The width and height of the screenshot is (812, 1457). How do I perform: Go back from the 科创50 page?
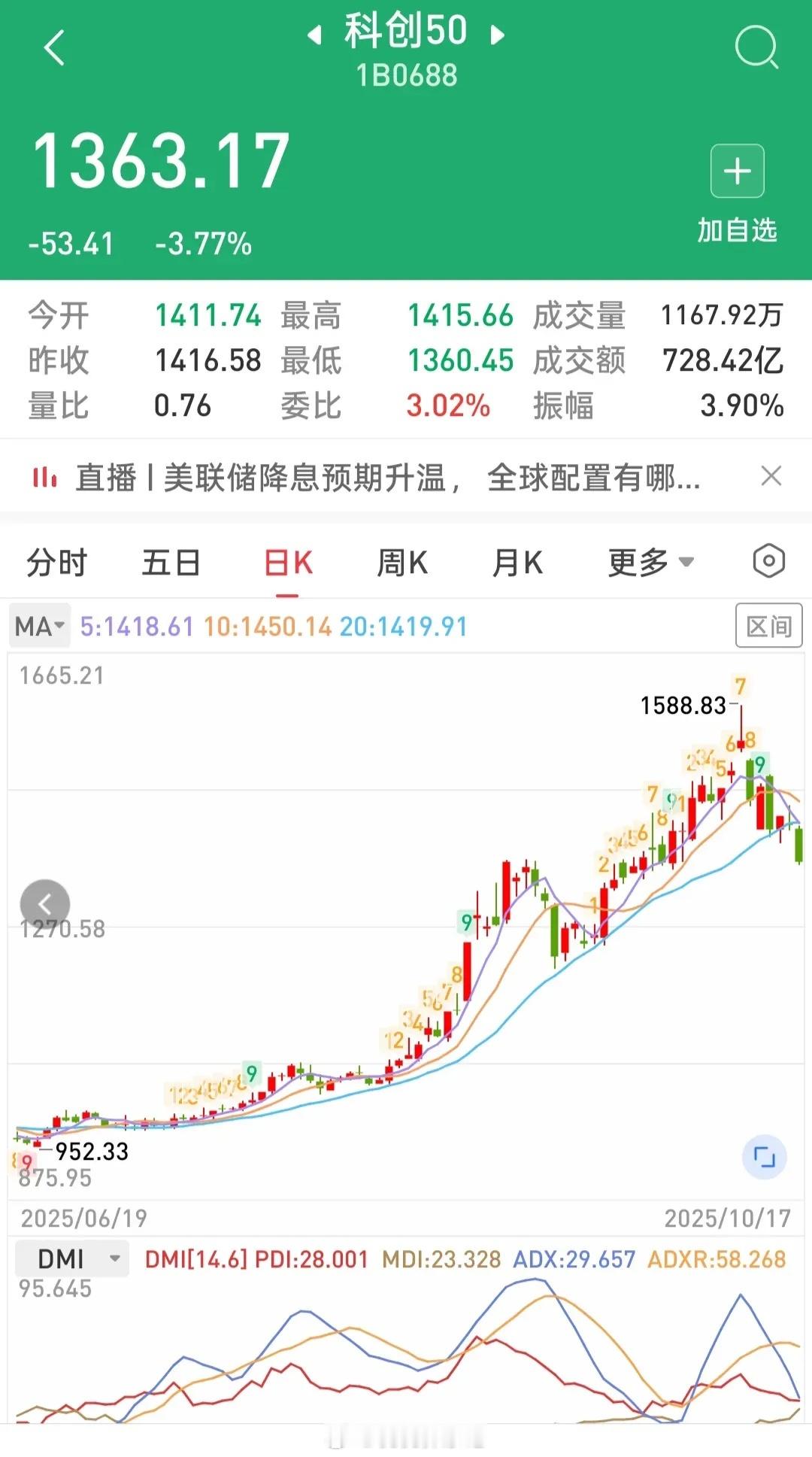click(x=54, y=48)
